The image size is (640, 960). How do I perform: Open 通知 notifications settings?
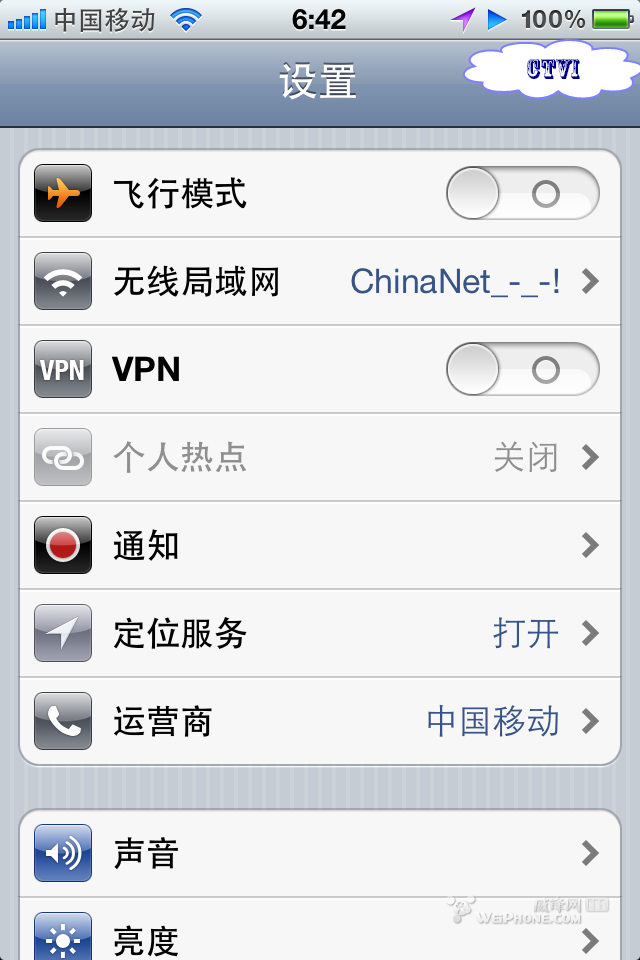click(x=320, y=546)
